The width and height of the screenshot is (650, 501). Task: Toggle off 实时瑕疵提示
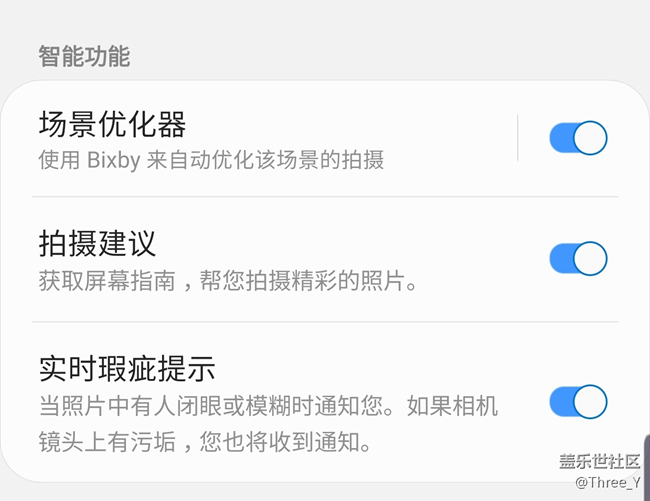[578, 402]
